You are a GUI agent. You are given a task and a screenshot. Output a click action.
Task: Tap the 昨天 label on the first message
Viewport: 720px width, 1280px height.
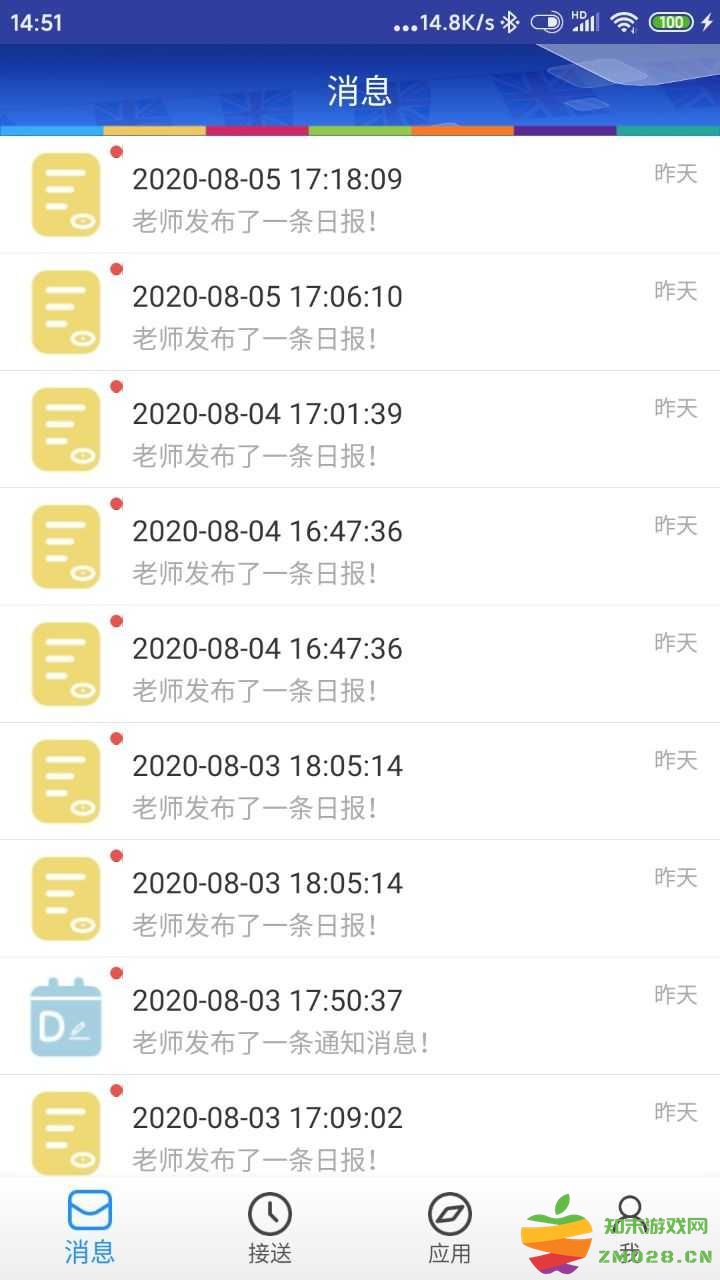coord(678,173)
